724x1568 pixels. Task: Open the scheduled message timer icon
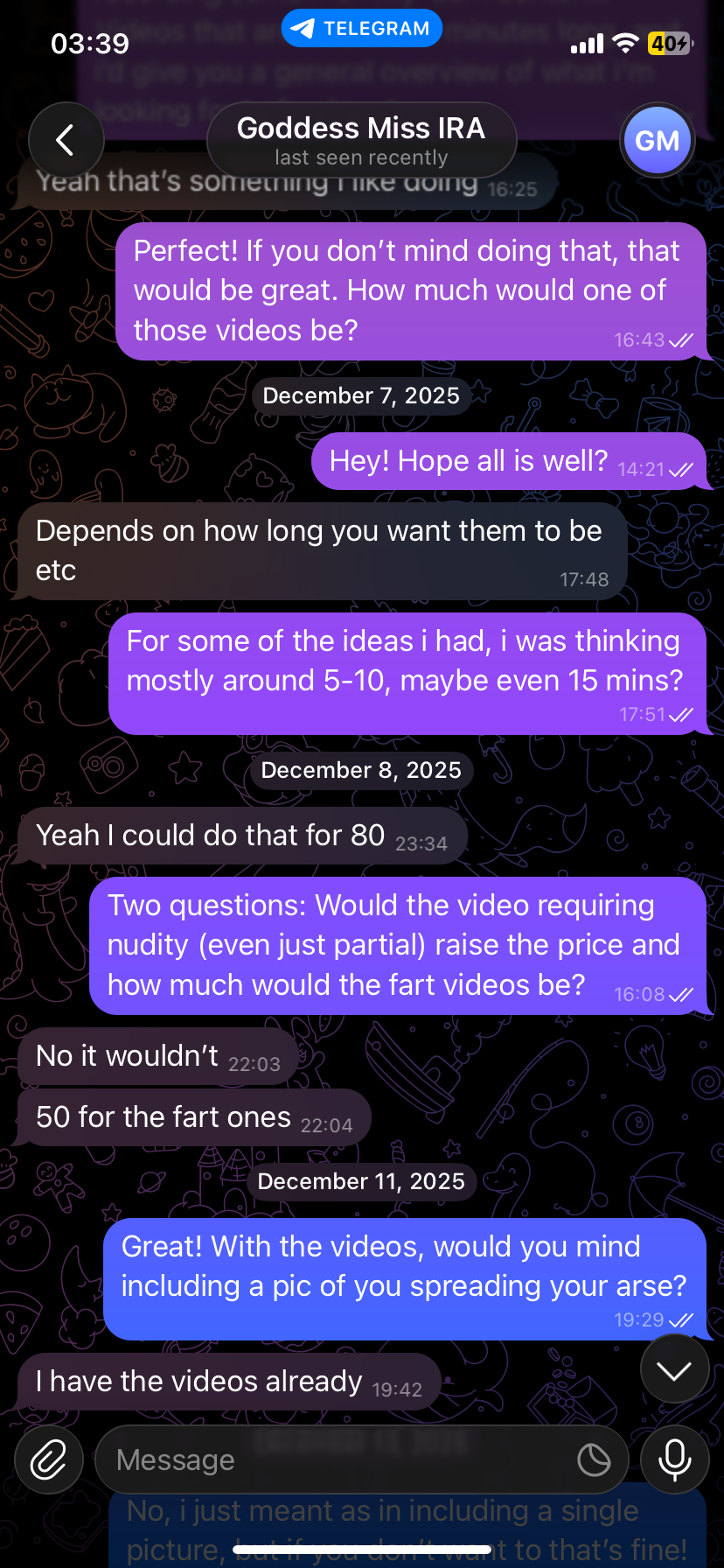594,1459
